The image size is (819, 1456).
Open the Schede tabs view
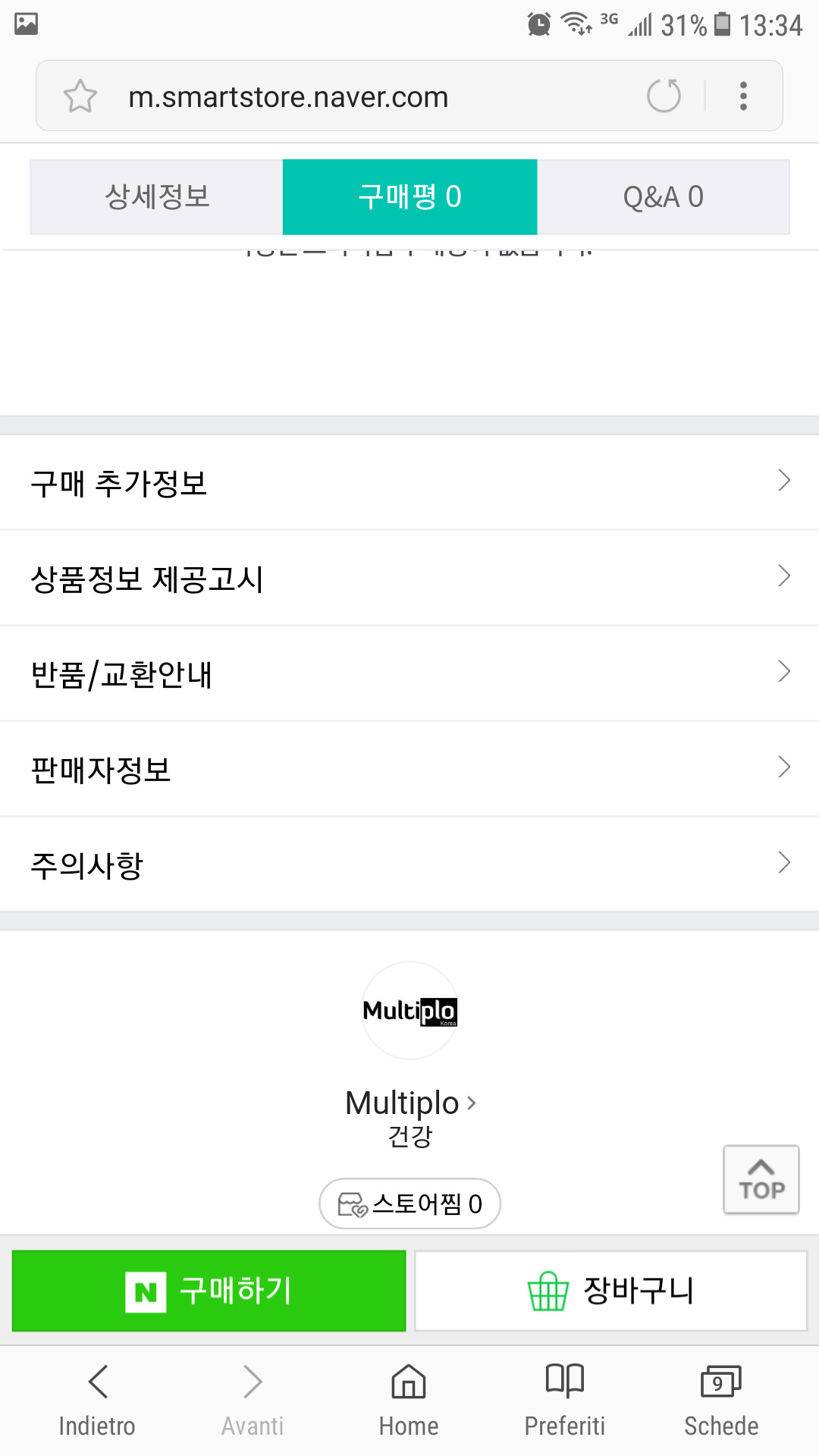(x=721, y=1401)
